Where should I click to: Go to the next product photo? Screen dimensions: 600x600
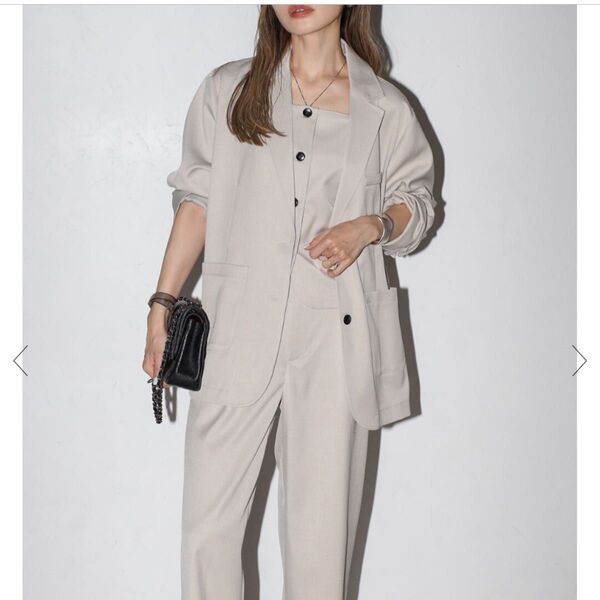579,360
